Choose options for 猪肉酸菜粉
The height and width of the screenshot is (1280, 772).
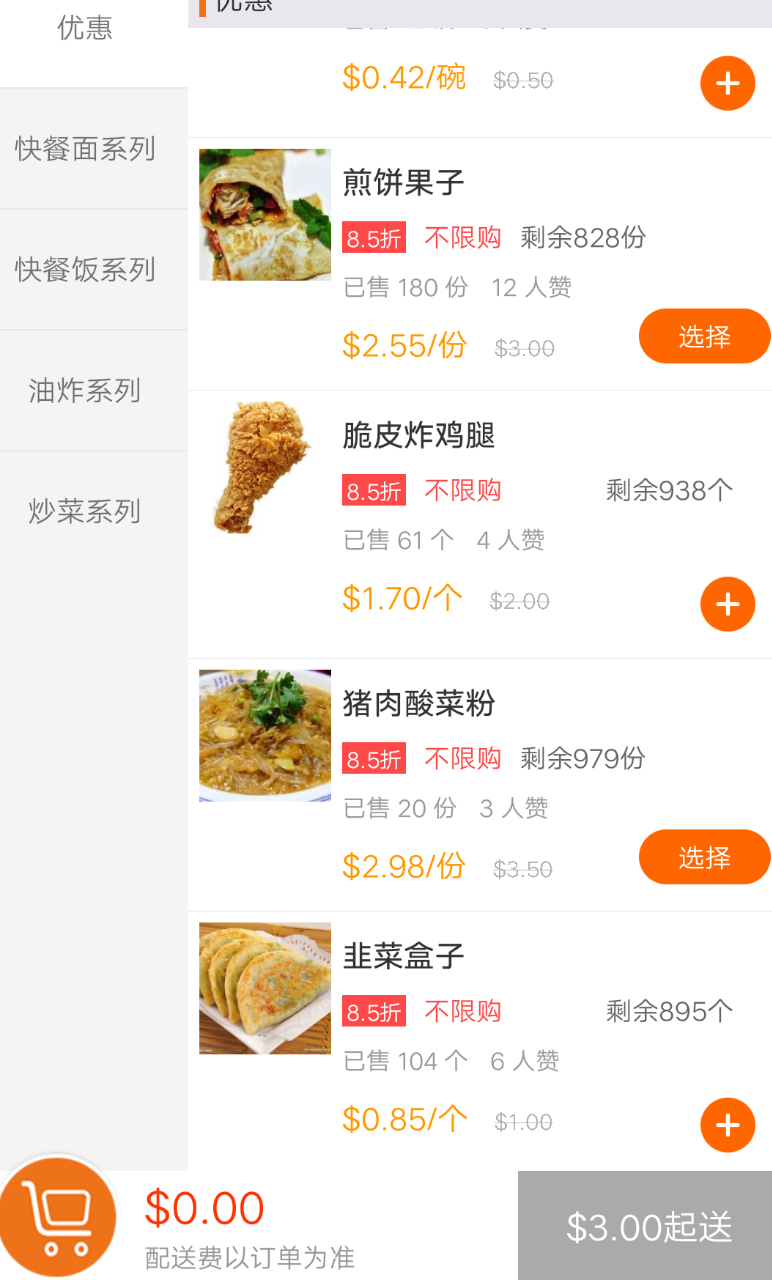[704, 857]
